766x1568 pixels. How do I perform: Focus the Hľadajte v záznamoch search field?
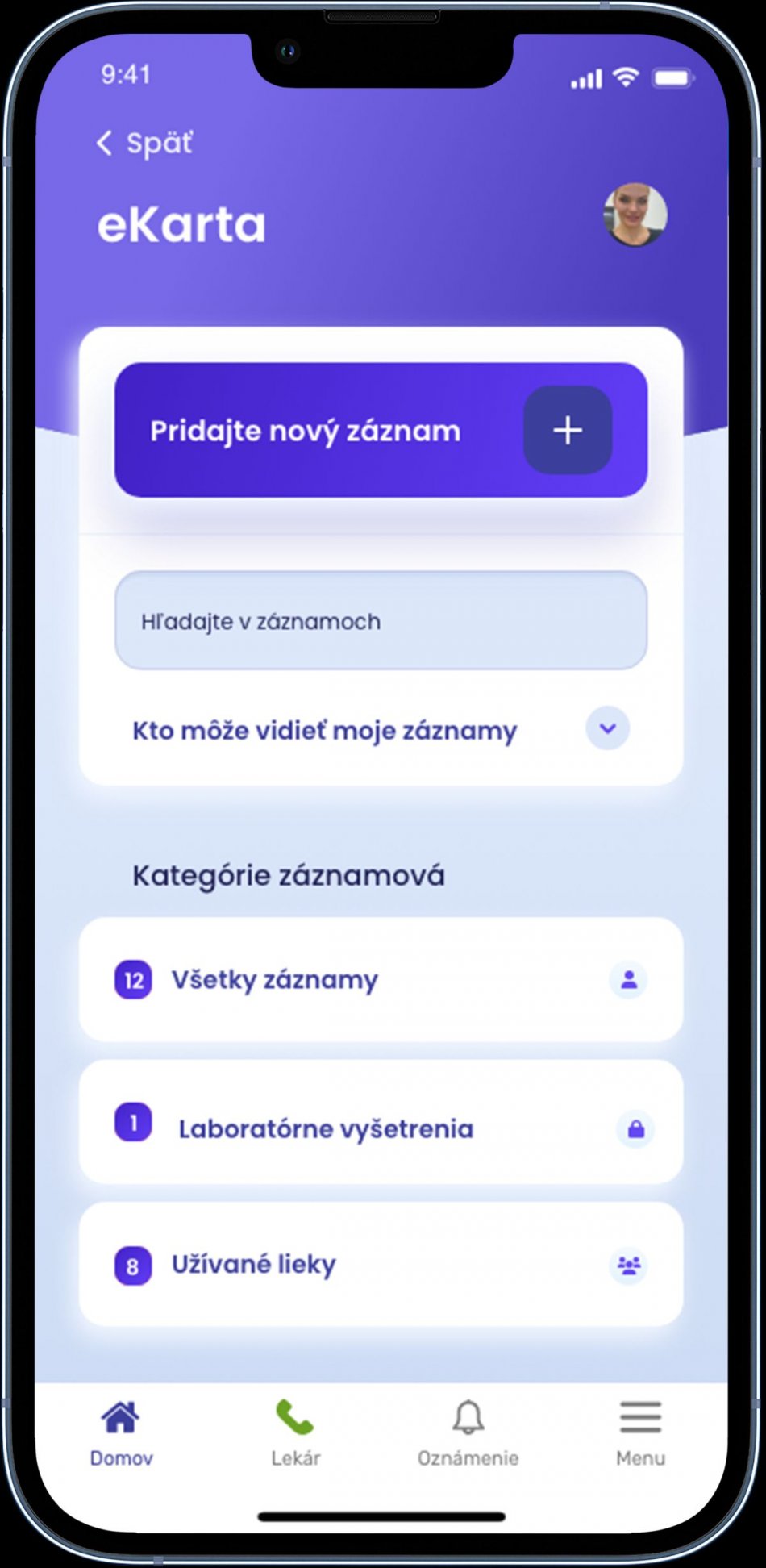click(x=381, y=621)
